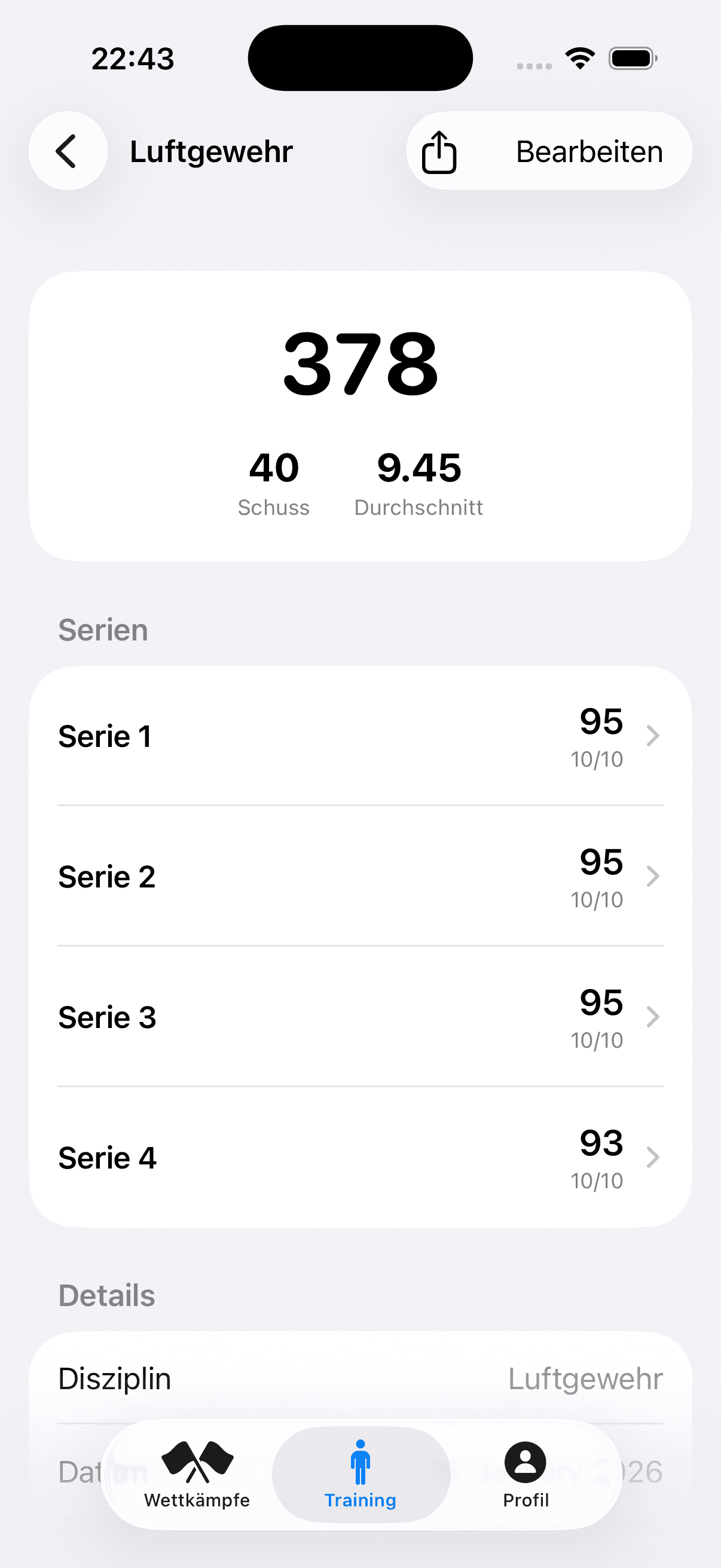Image resolution: width=721 pixels, height=1568 pixels.
Task: Open the Serie 3 row
Action: click(x=360, y=1017)
